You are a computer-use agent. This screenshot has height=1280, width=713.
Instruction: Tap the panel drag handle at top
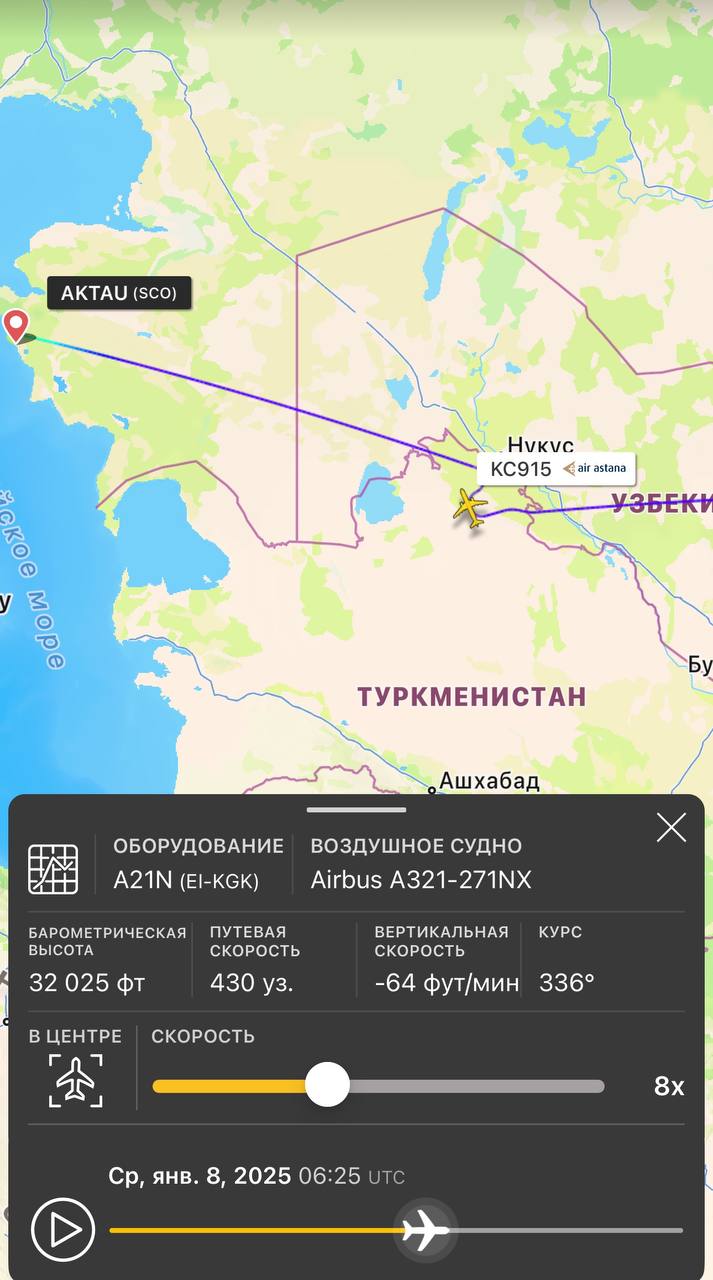[x=356, y=809]
